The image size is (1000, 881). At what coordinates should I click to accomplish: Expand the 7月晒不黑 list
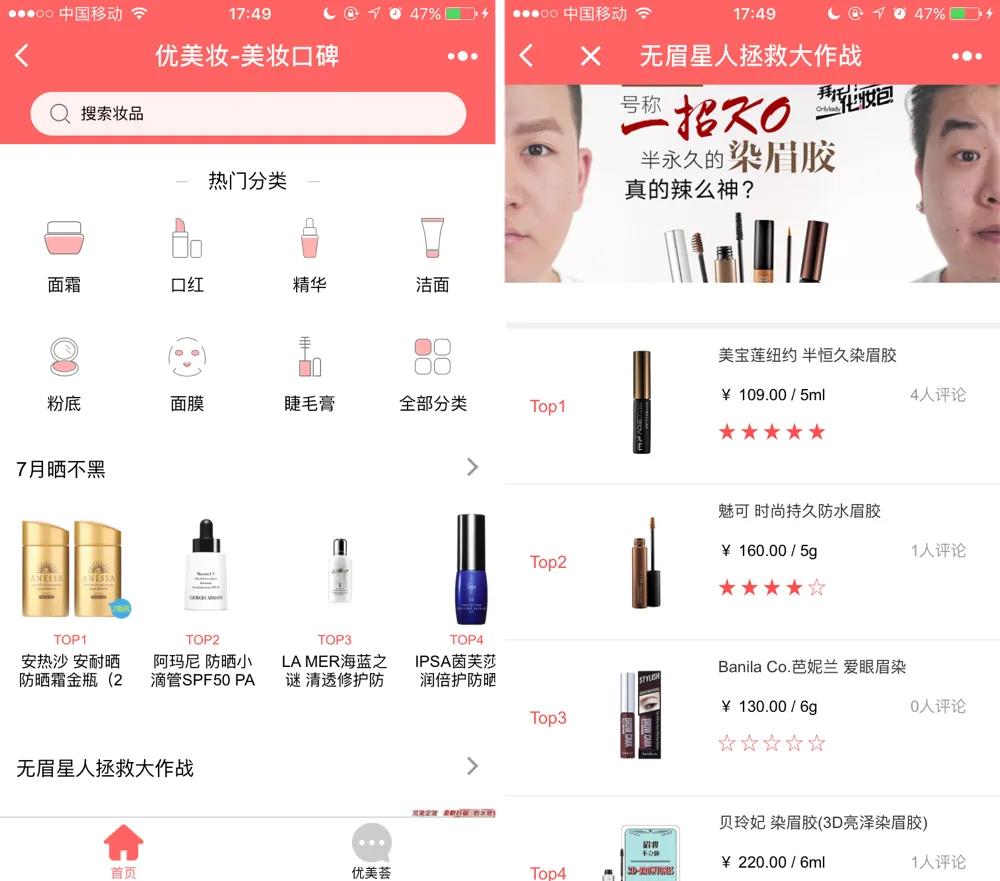(x=472, y=467)
